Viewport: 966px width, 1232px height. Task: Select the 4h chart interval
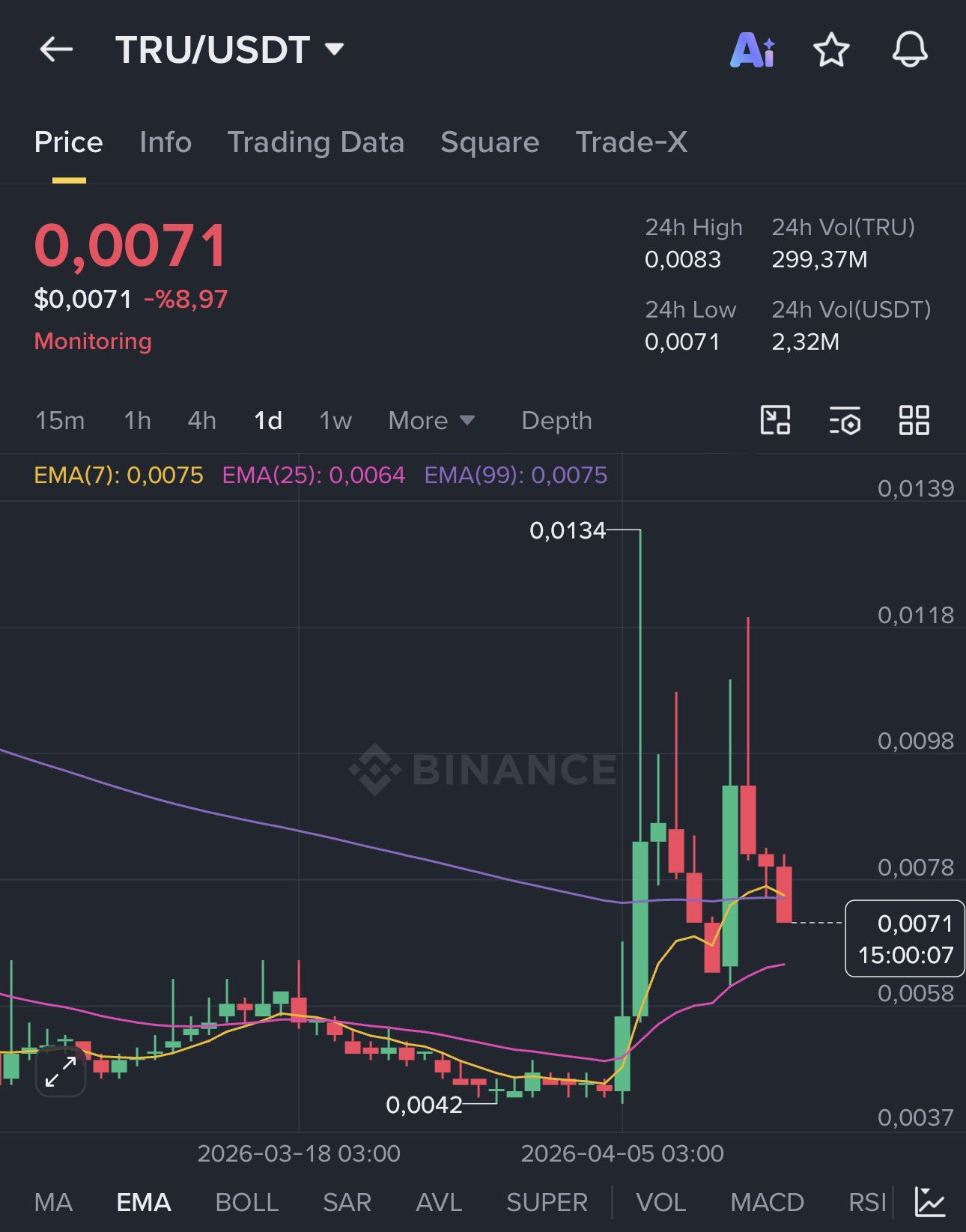point(201,421)
